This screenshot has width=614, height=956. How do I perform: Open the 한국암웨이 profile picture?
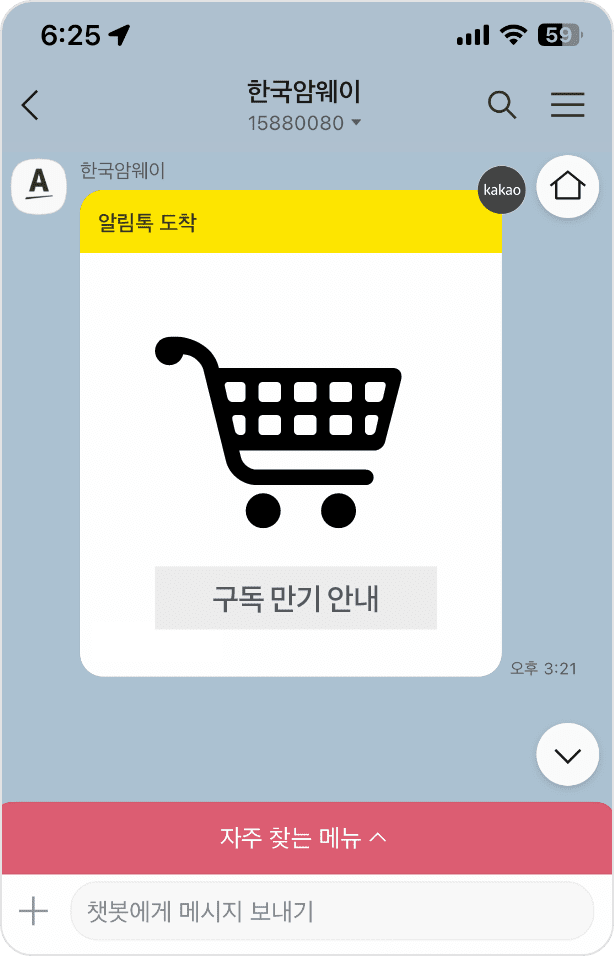tap(38, 186)
